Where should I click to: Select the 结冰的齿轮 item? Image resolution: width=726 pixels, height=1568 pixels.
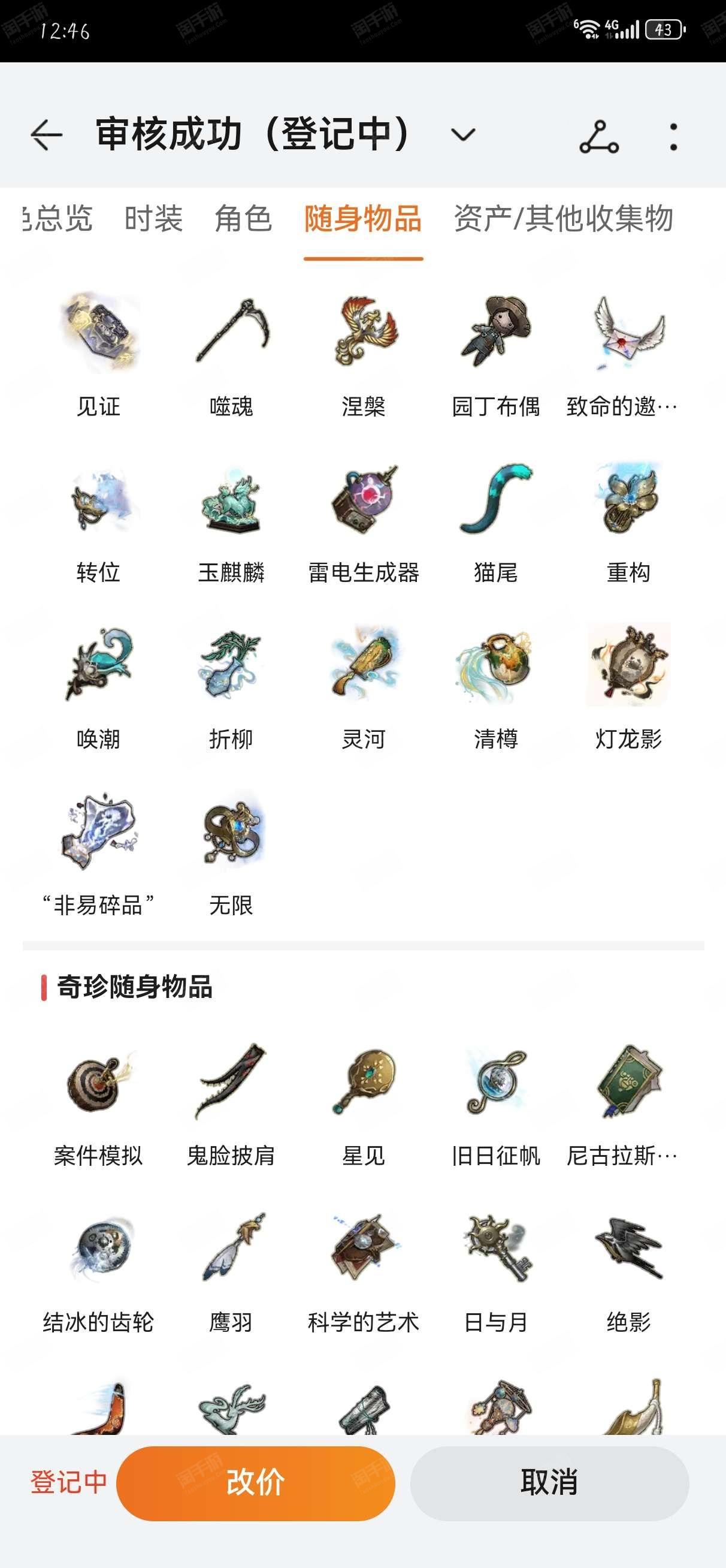click(x=99, y=1270)
